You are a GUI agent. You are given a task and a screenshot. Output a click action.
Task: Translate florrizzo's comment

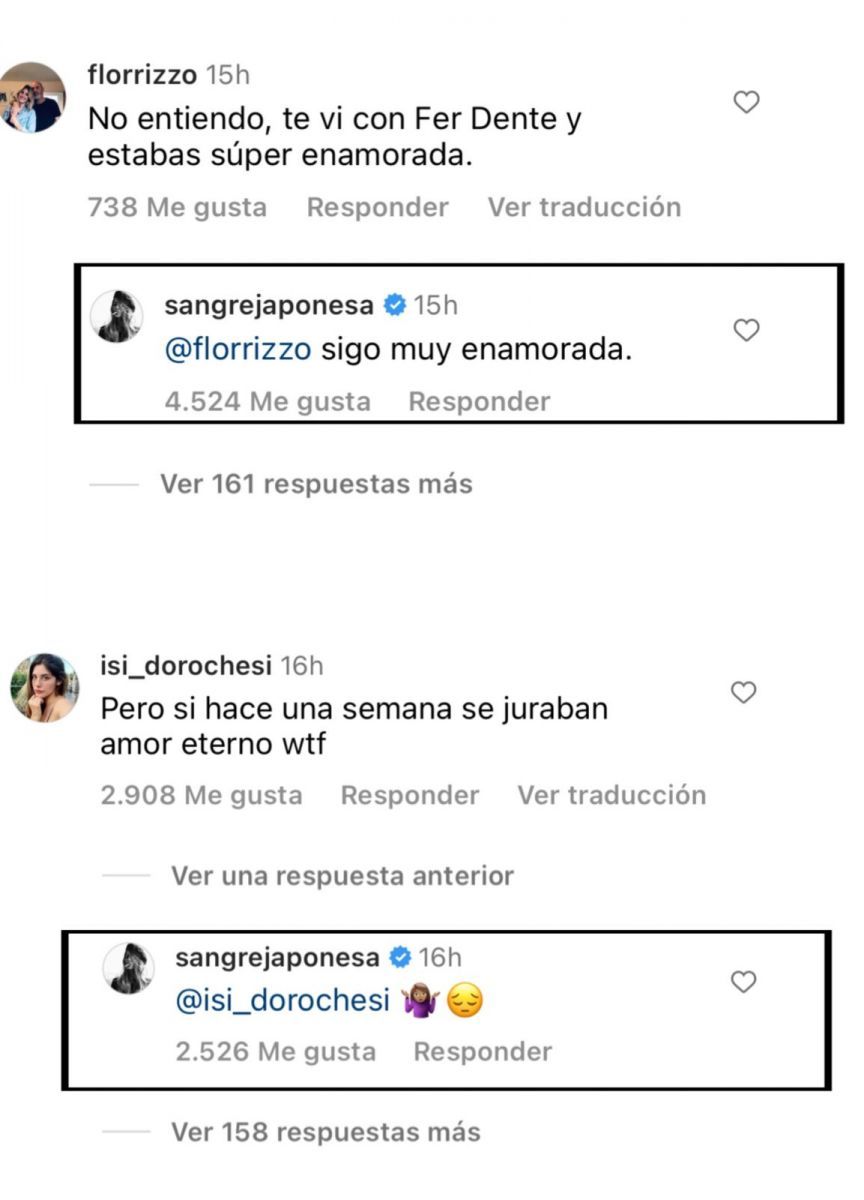coord(584,207)
